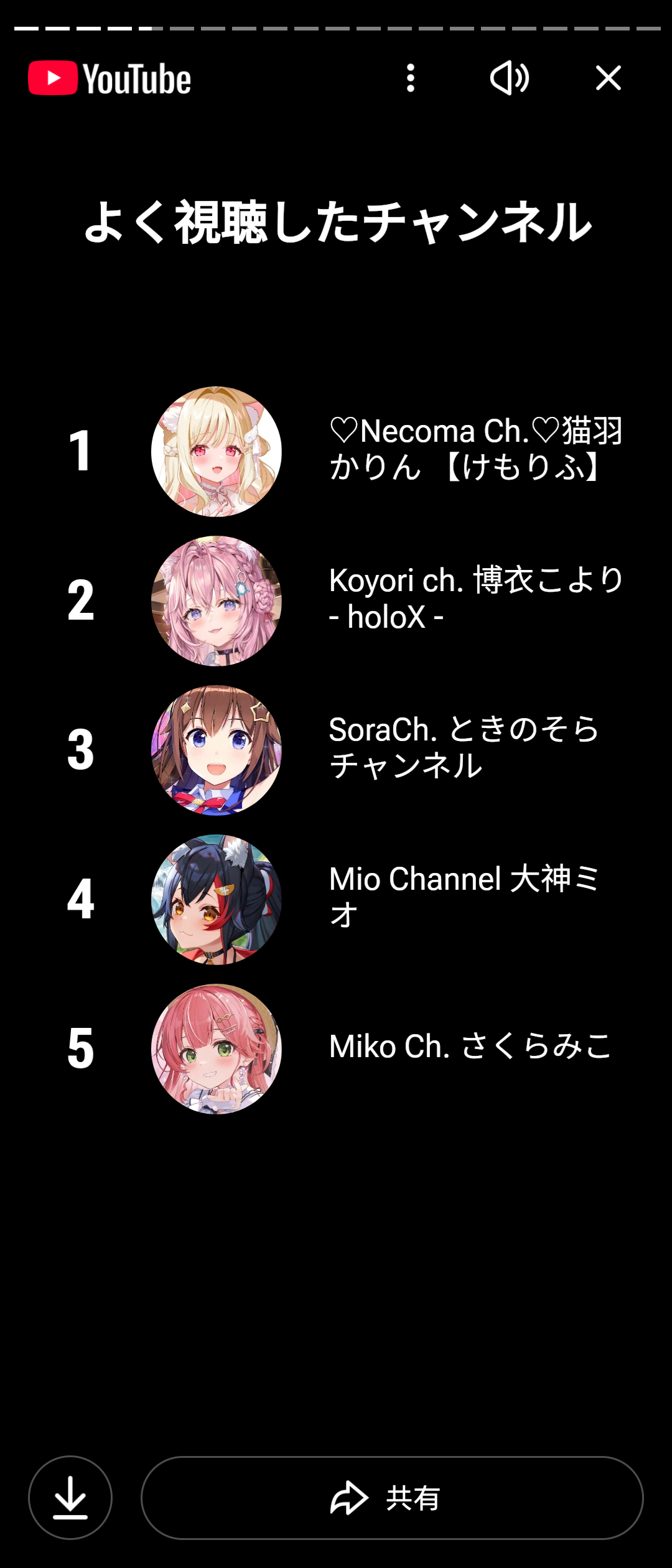Close the YouTube recap story
This screenshot has height=1568, width=672.
coord(608,78)
